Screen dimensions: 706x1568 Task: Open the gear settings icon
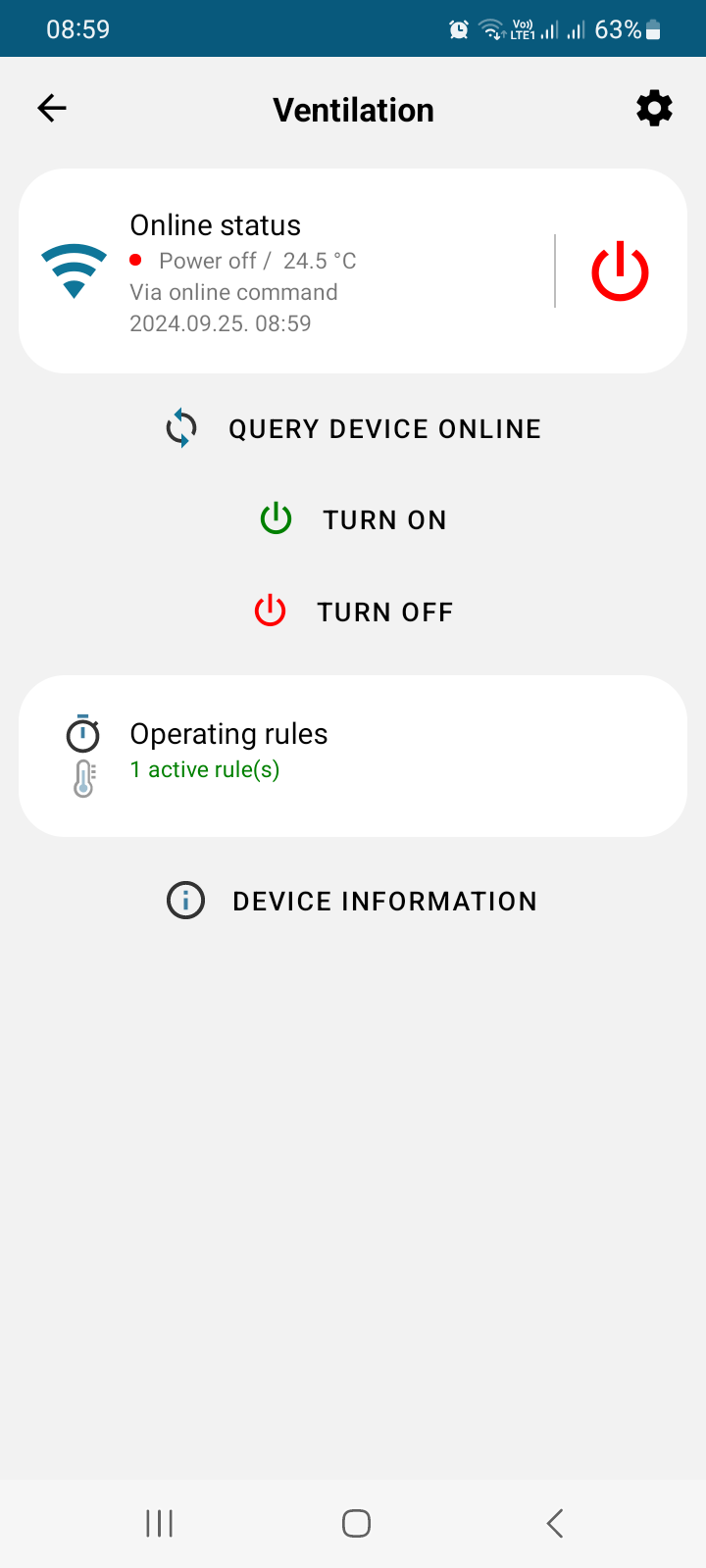coord(654,108)
